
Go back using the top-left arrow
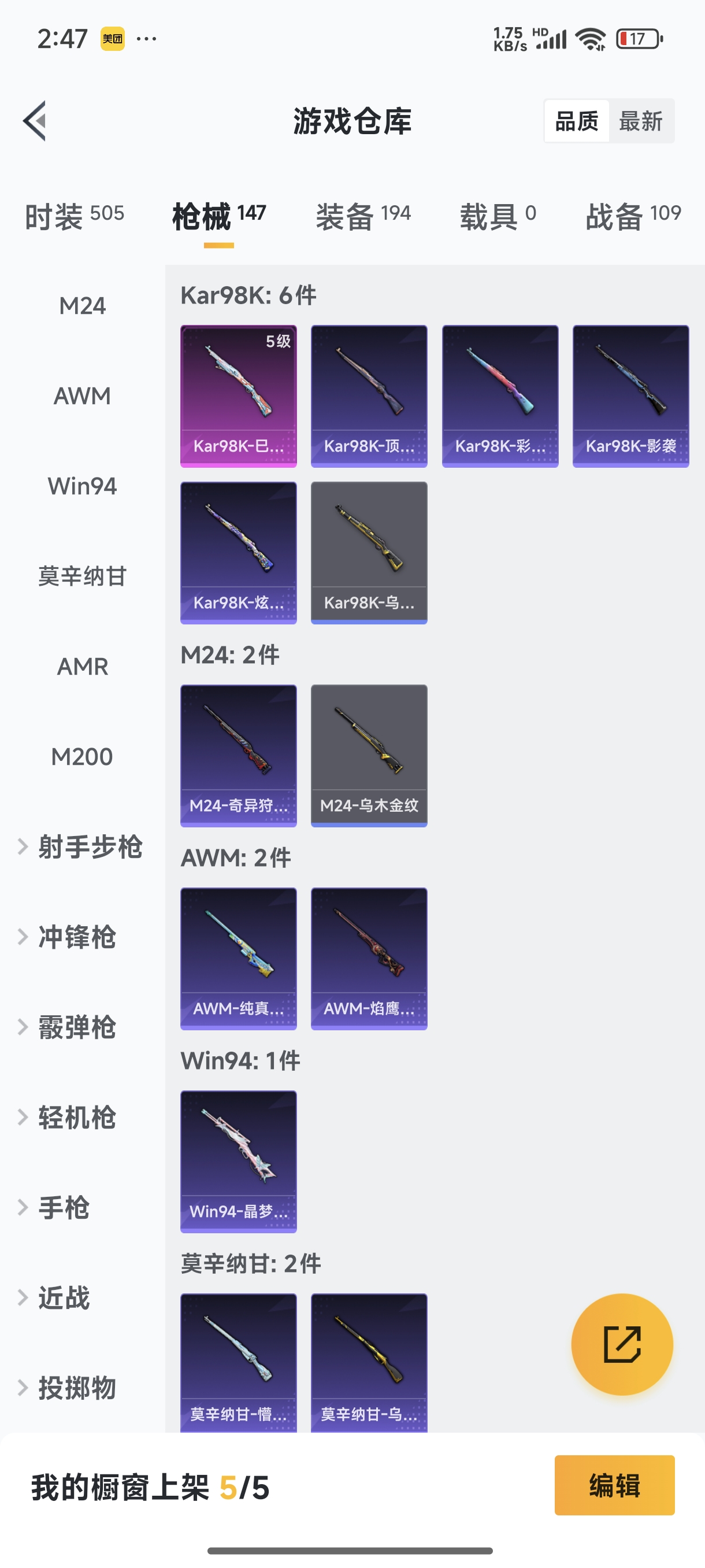pos(35,120)
